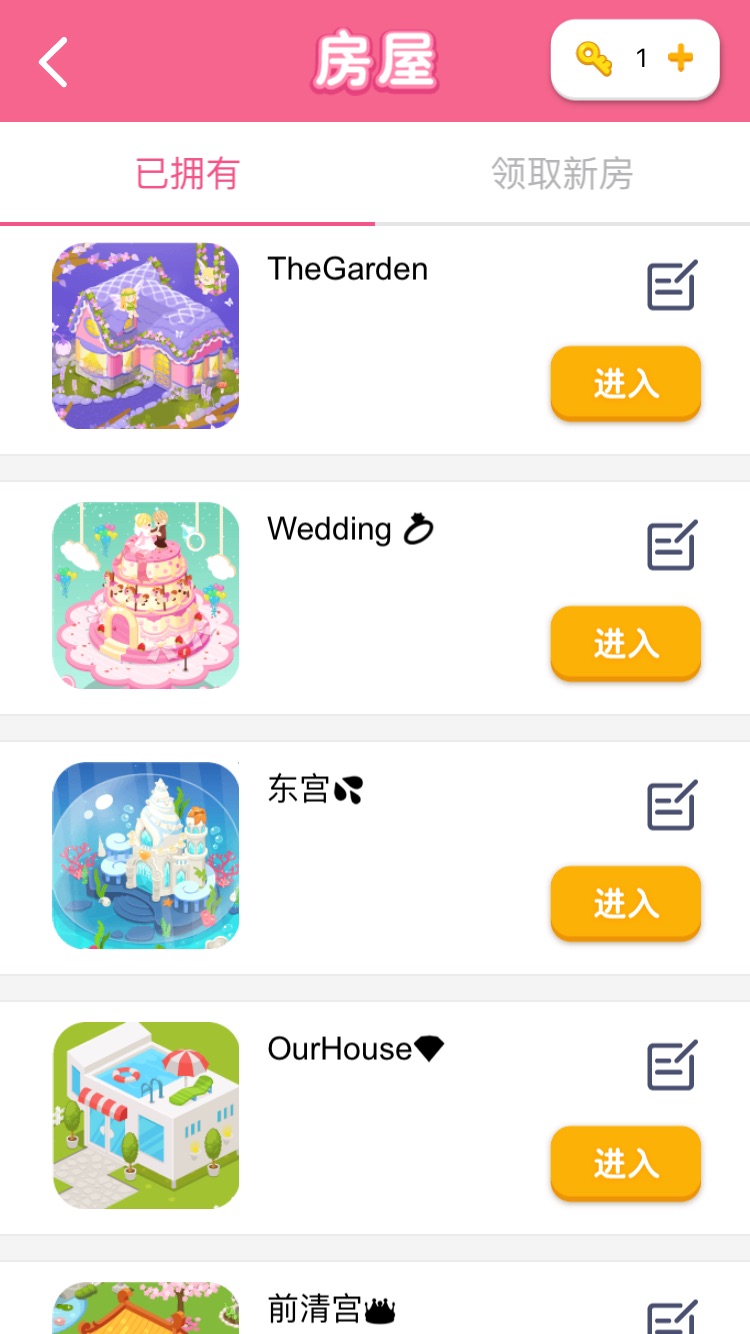Enter OurHouse with the 进入 button
This screenshot has width=750, height=1334.
point(625,1163)
